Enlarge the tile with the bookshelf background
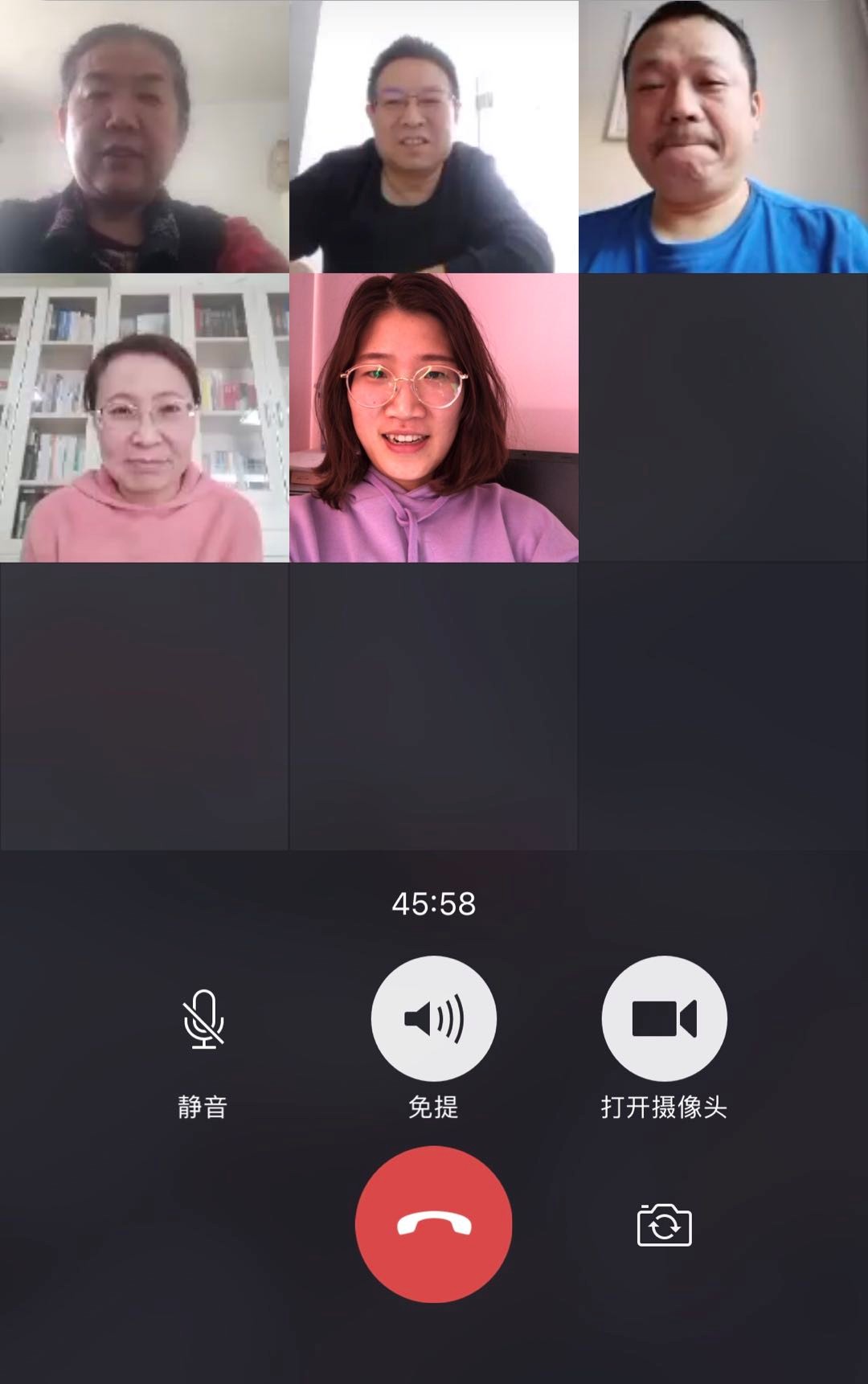The image size is (868, 1384). pyautogui.click(x=145, y=418)
